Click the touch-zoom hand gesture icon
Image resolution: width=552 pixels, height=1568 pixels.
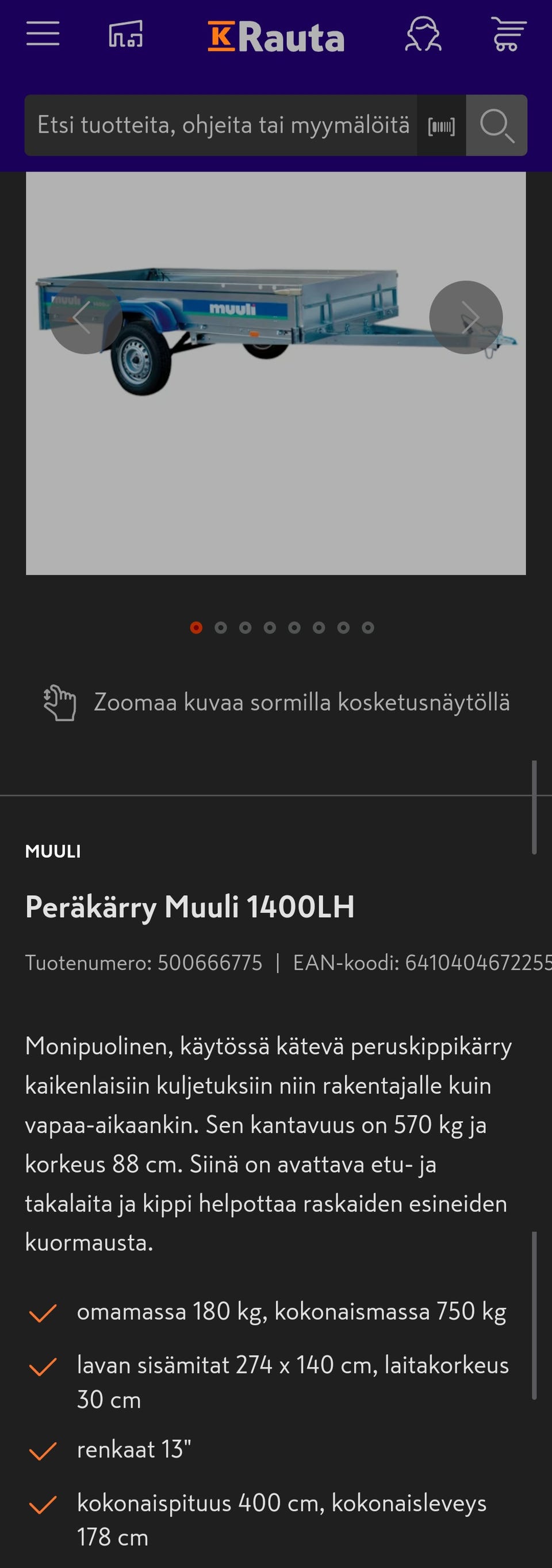[59, 703]
